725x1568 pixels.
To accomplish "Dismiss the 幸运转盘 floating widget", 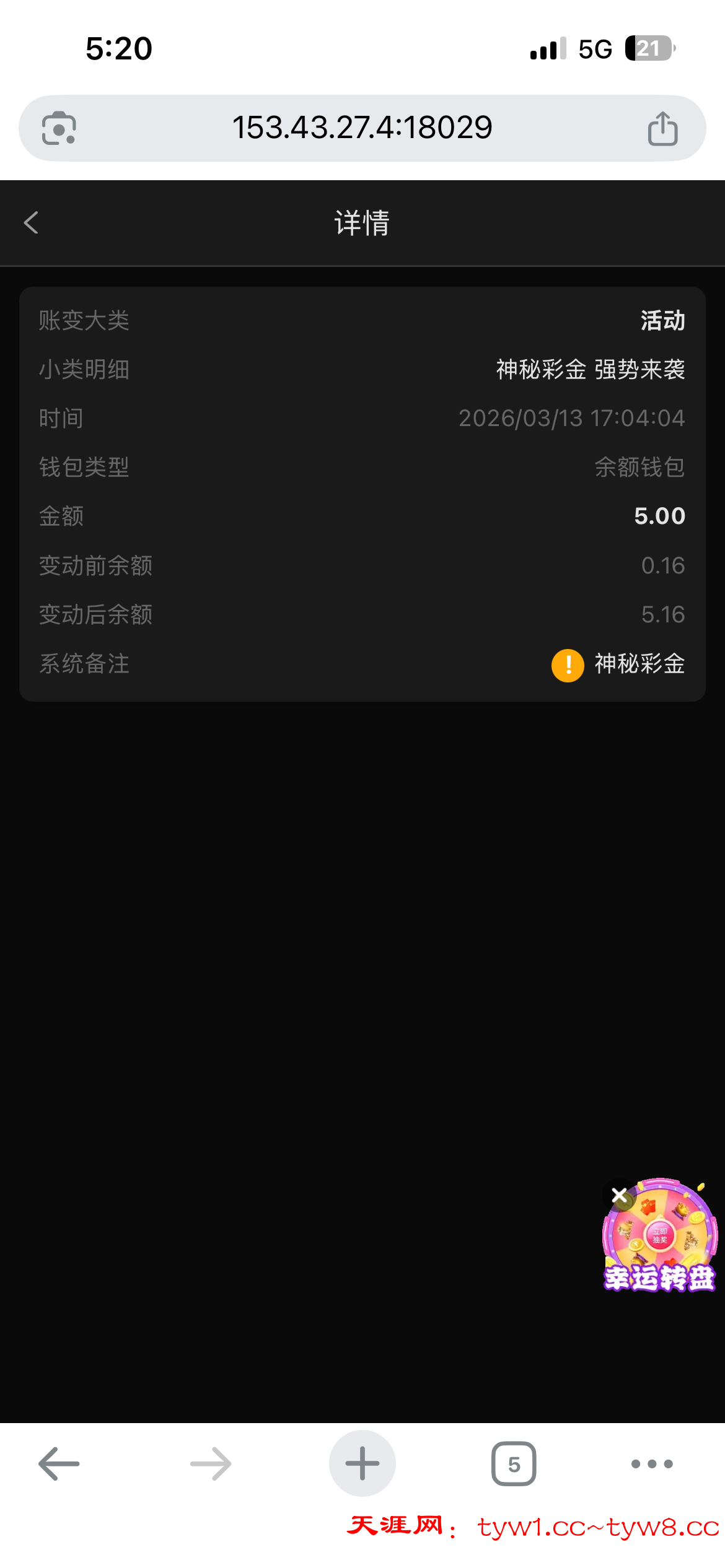I will point(619,1195).
